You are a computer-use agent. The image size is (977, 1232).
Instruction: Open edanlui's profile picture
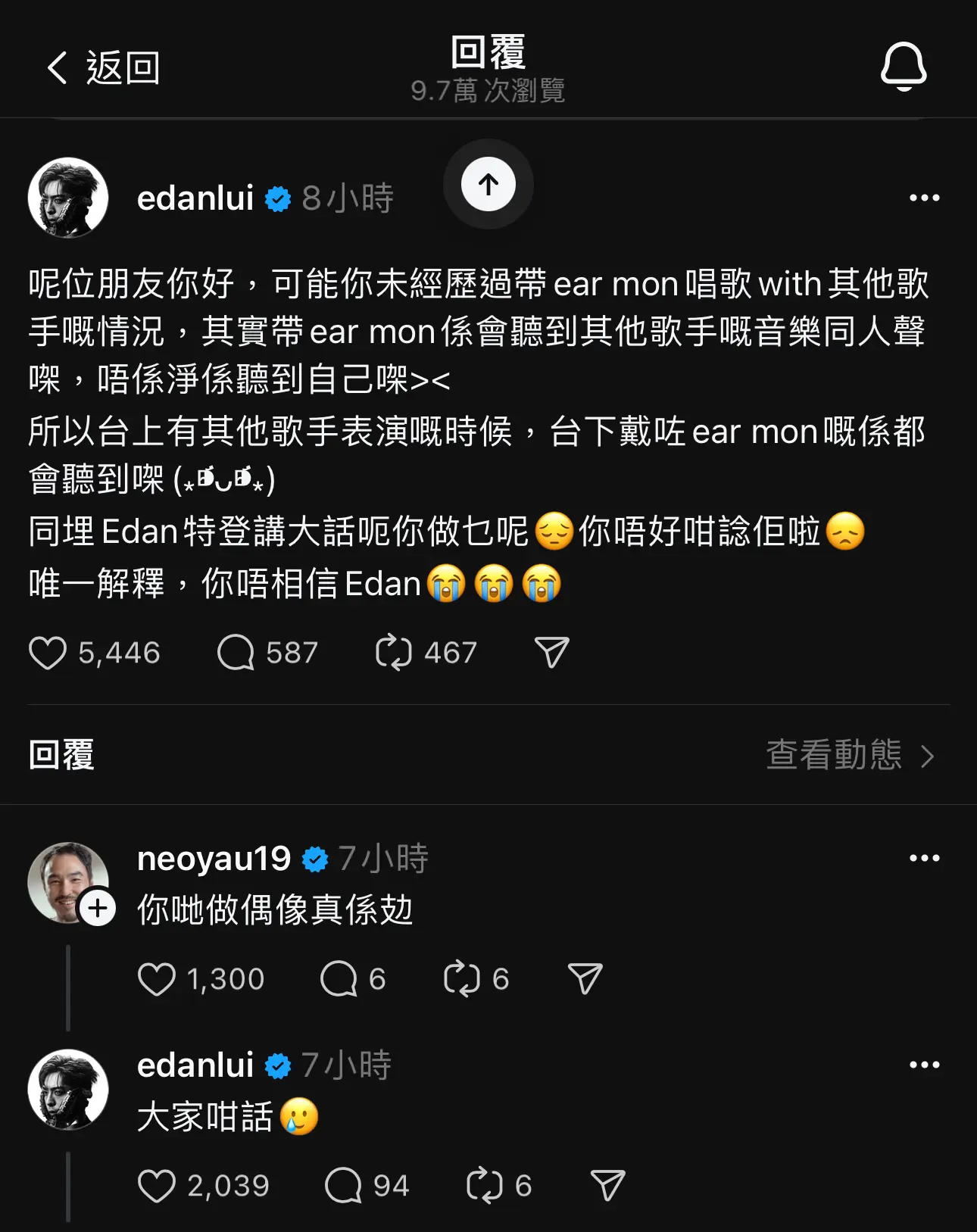[68, 197]
